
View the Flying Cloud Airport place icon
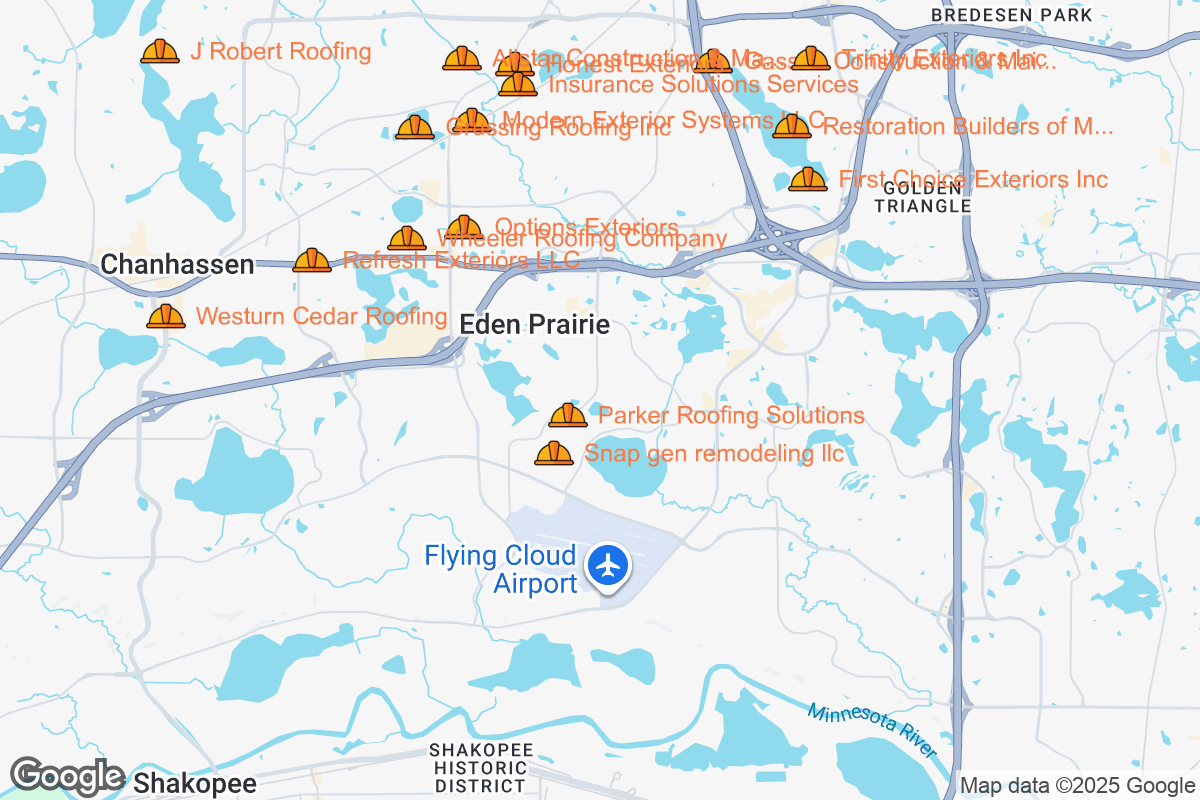(x=607, y=566)
